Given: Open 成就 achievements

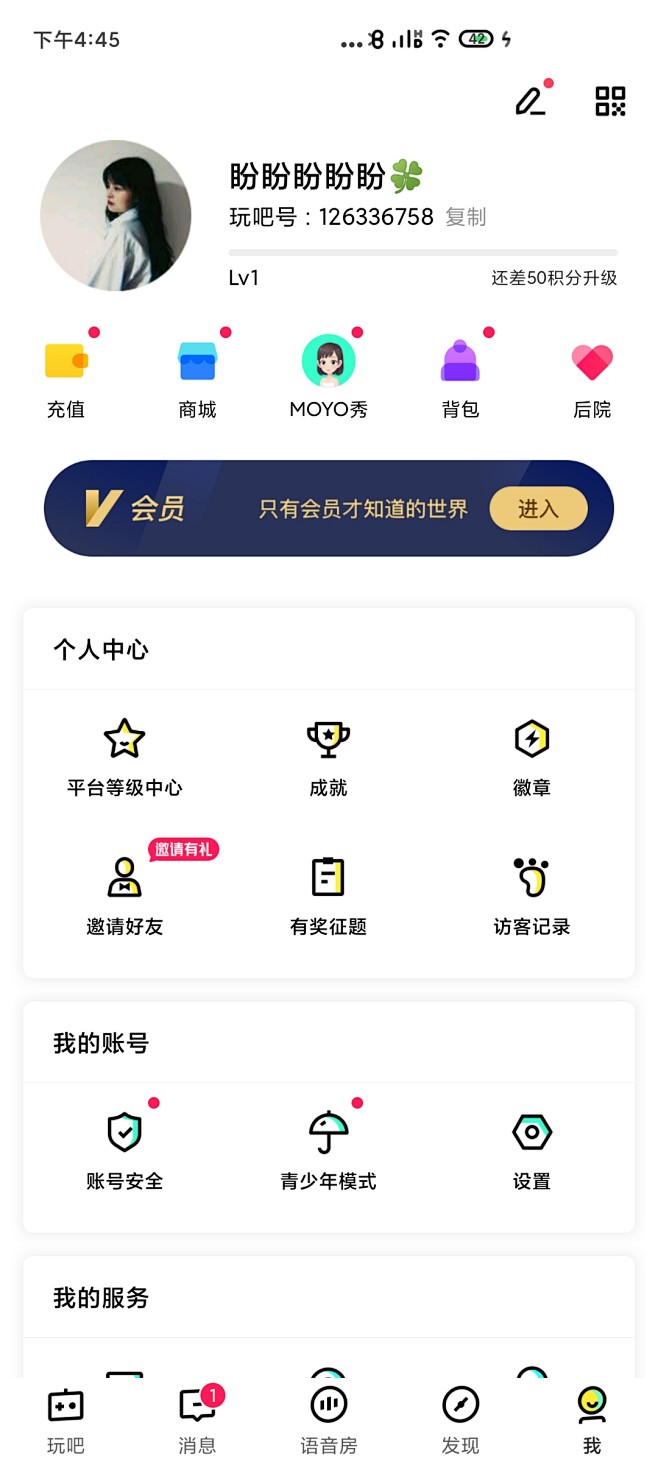Looking at the screenshot, I should (328, 758).
